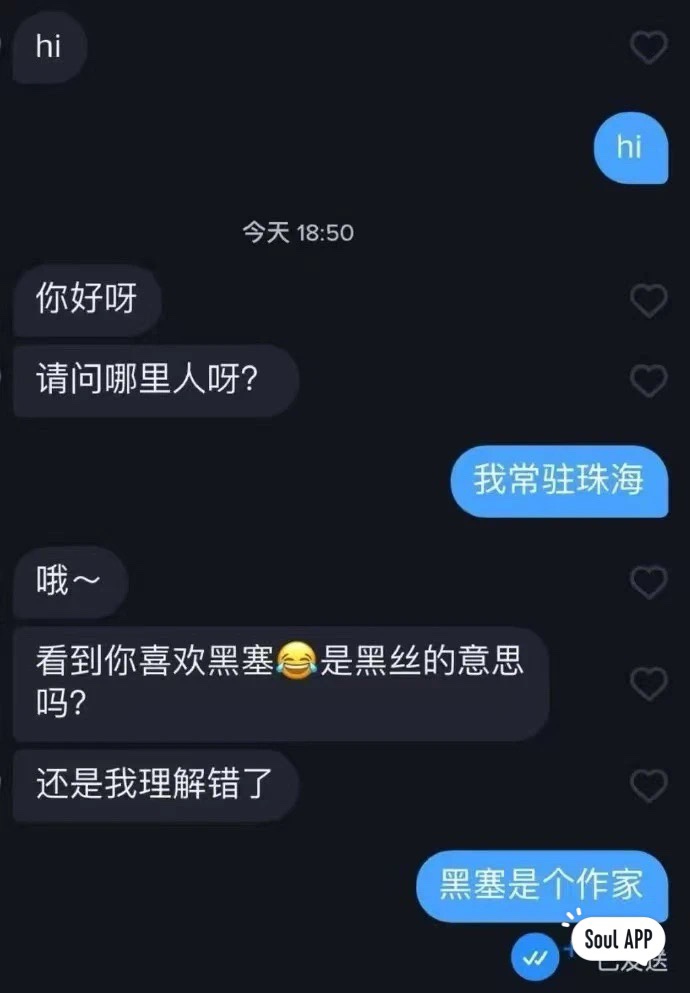
Task: Heart the "哦~" message
Action: point(649,582)
